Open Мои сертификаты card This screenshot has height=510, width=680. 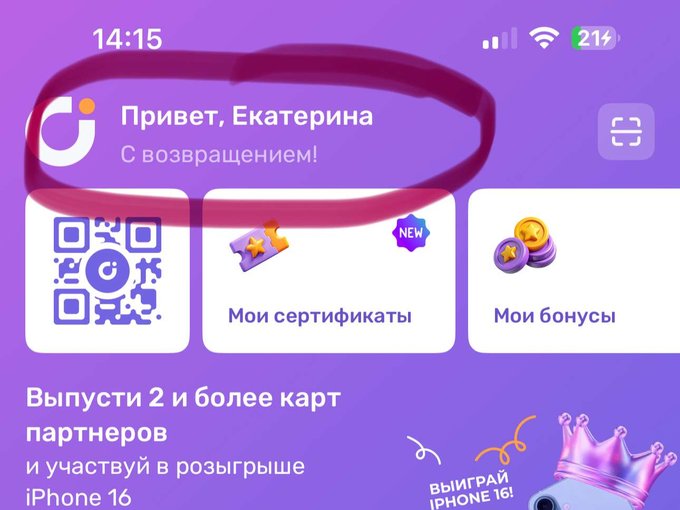[328, 270]
